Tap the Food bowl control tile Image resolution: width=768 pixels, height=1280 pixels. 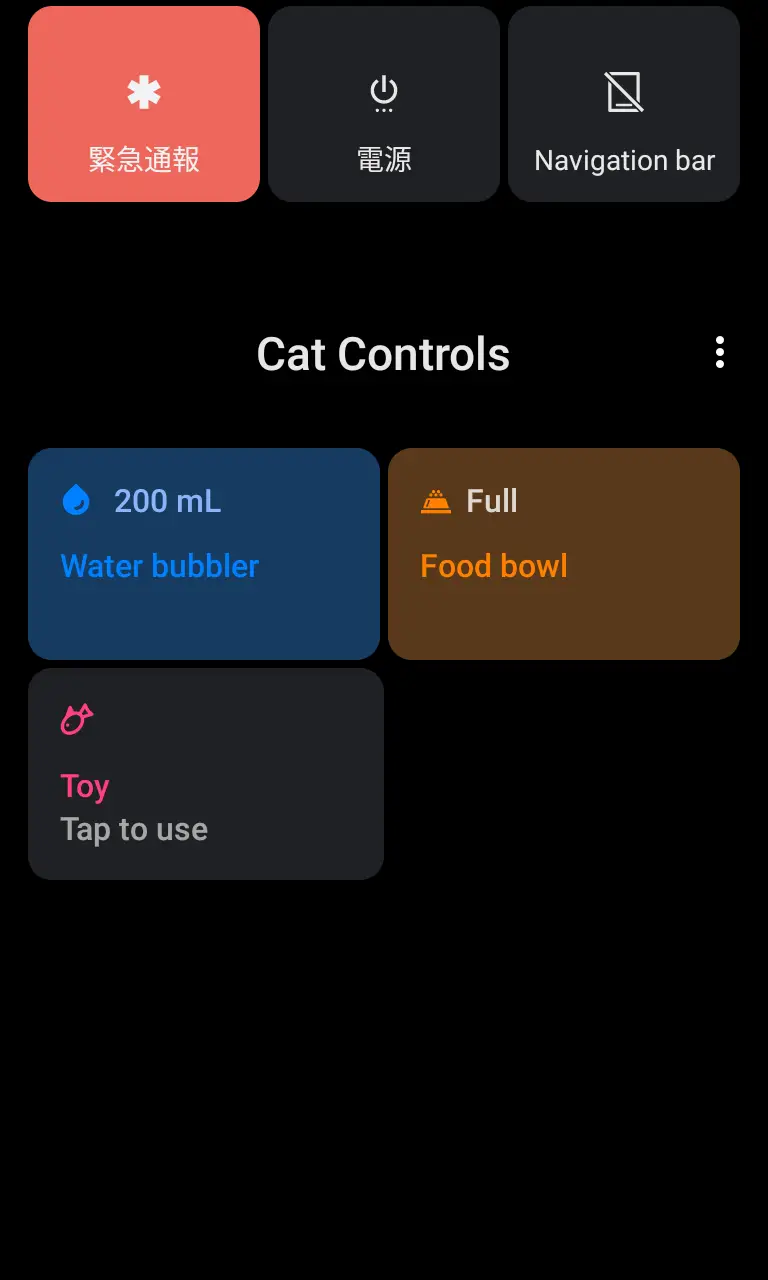coord(564,554)
